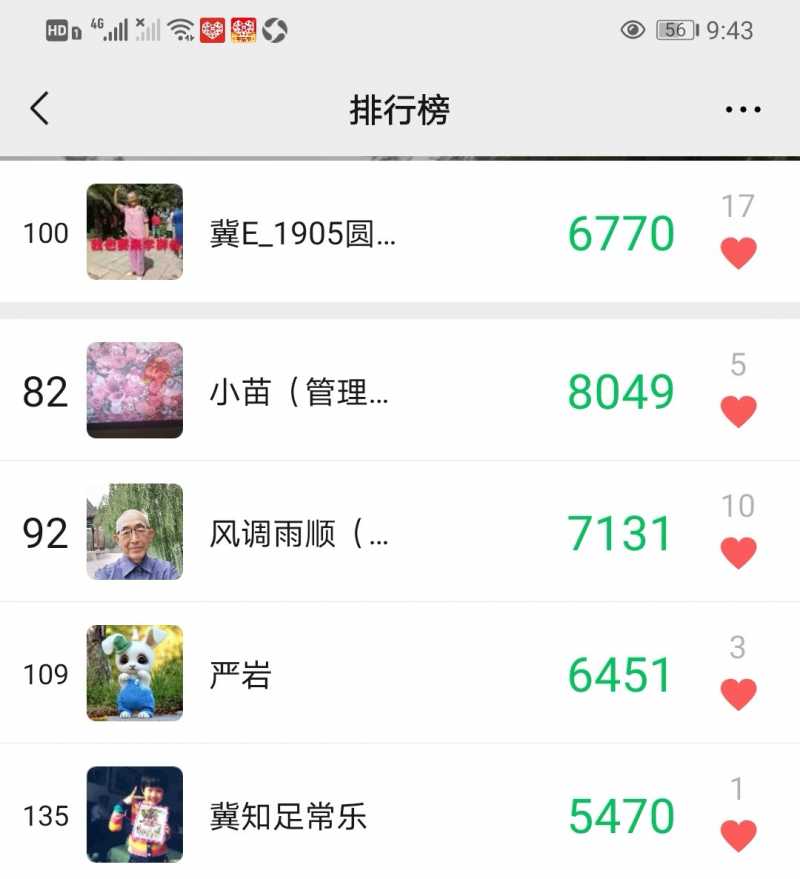Like 风调雨顺's 7131 steps entry

tap(738, 552)
